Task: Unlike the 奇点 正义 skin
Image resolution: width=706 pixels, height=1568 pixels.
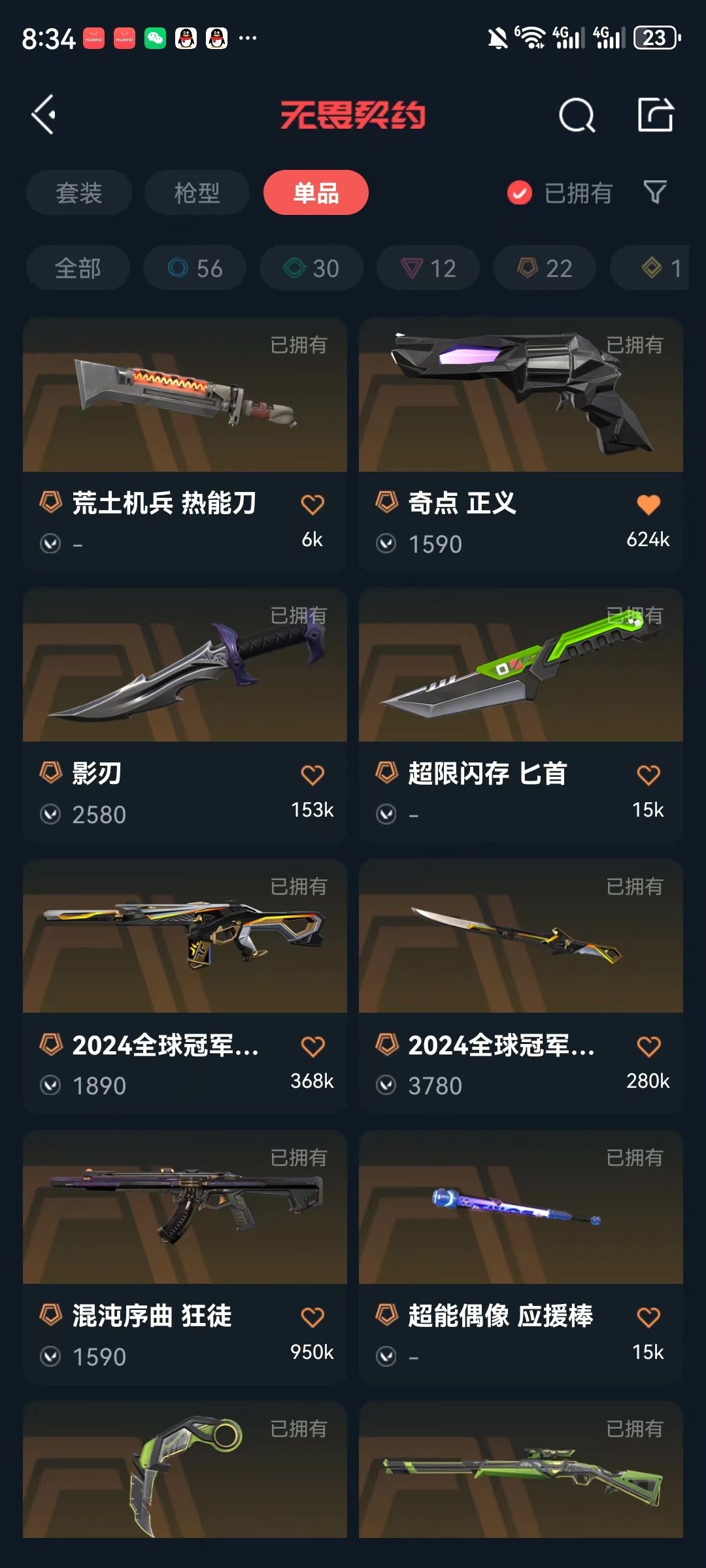Action: click(648, 504)
